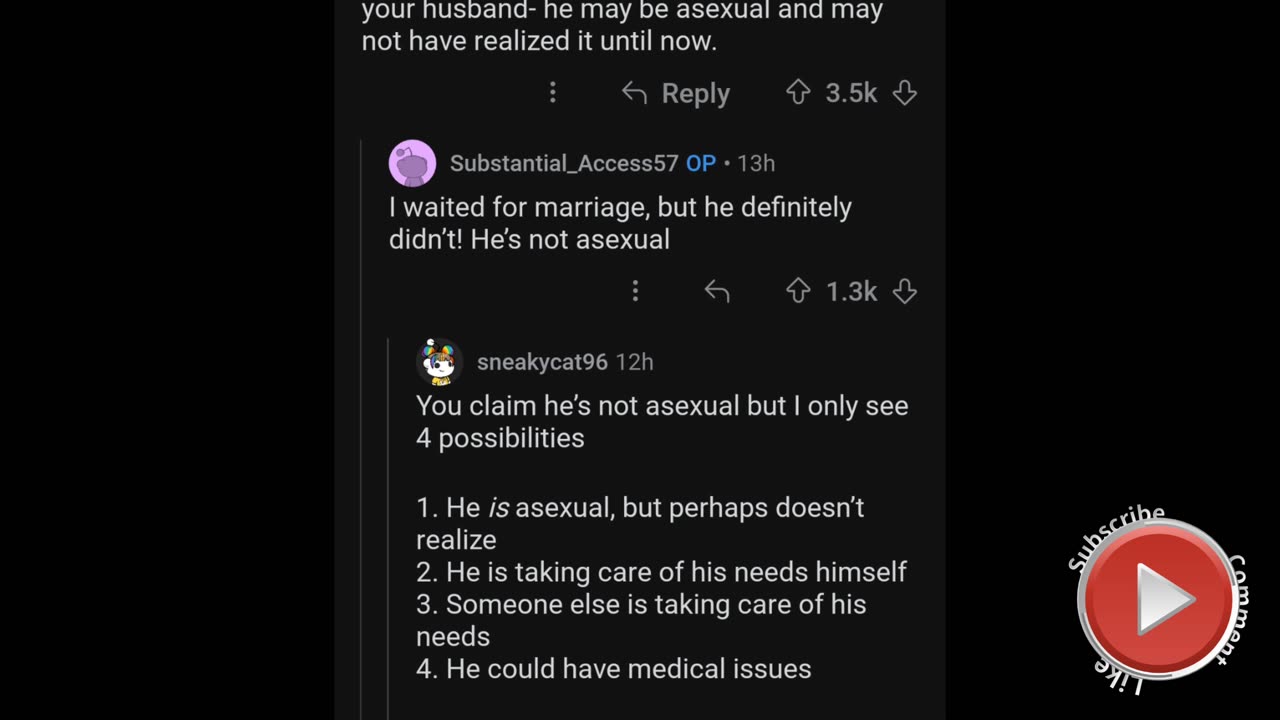Open overflow menu beside the Reply button
The image size is (1280, 720).
pyautogui.click(x=553, y=93)
